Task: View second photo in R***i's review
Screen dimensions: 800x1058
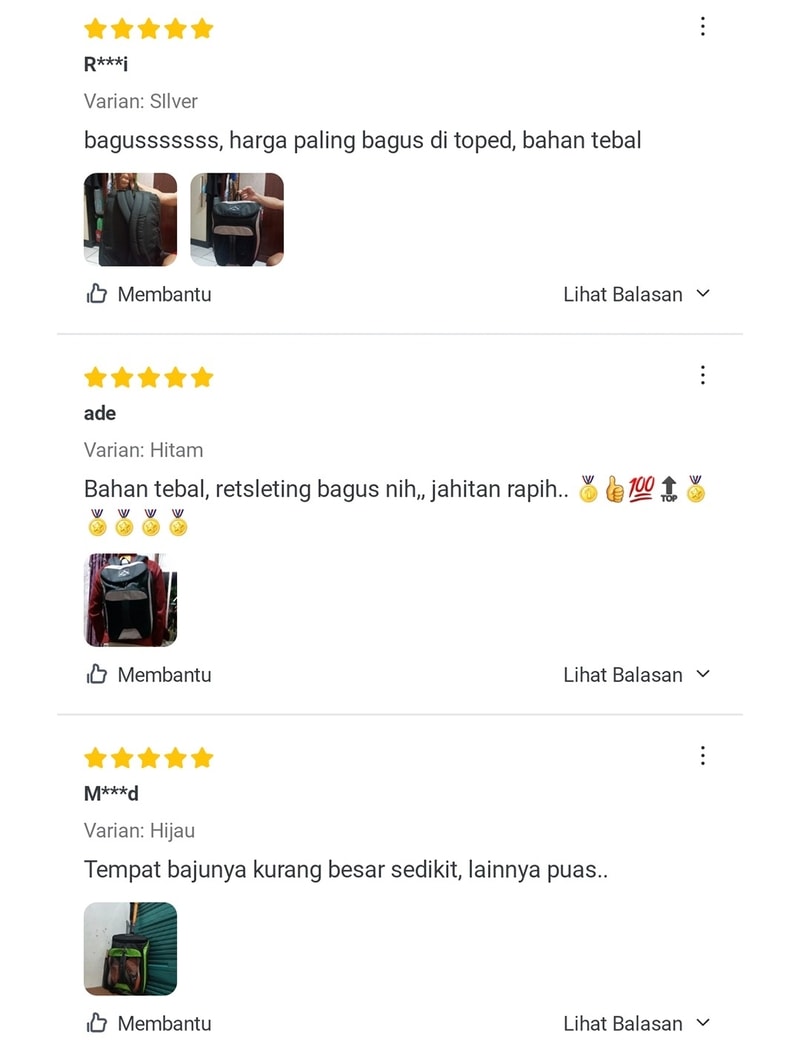Action: click(237, 220)
